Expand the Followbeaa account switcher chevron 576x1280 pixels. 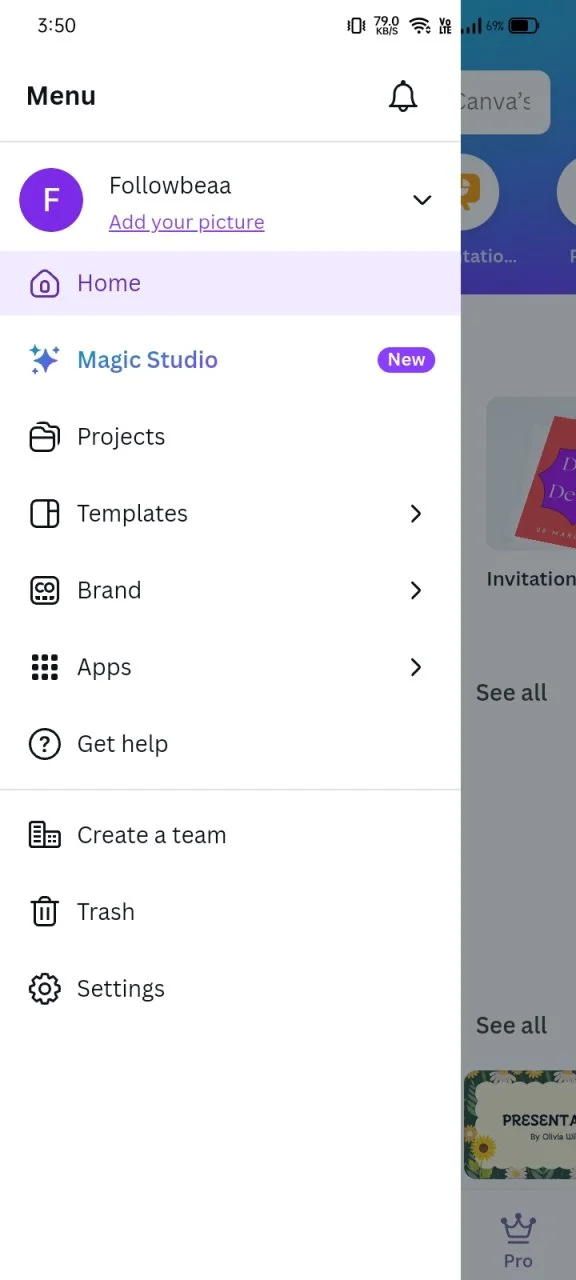pyautogui.click(x=422, y=200)
